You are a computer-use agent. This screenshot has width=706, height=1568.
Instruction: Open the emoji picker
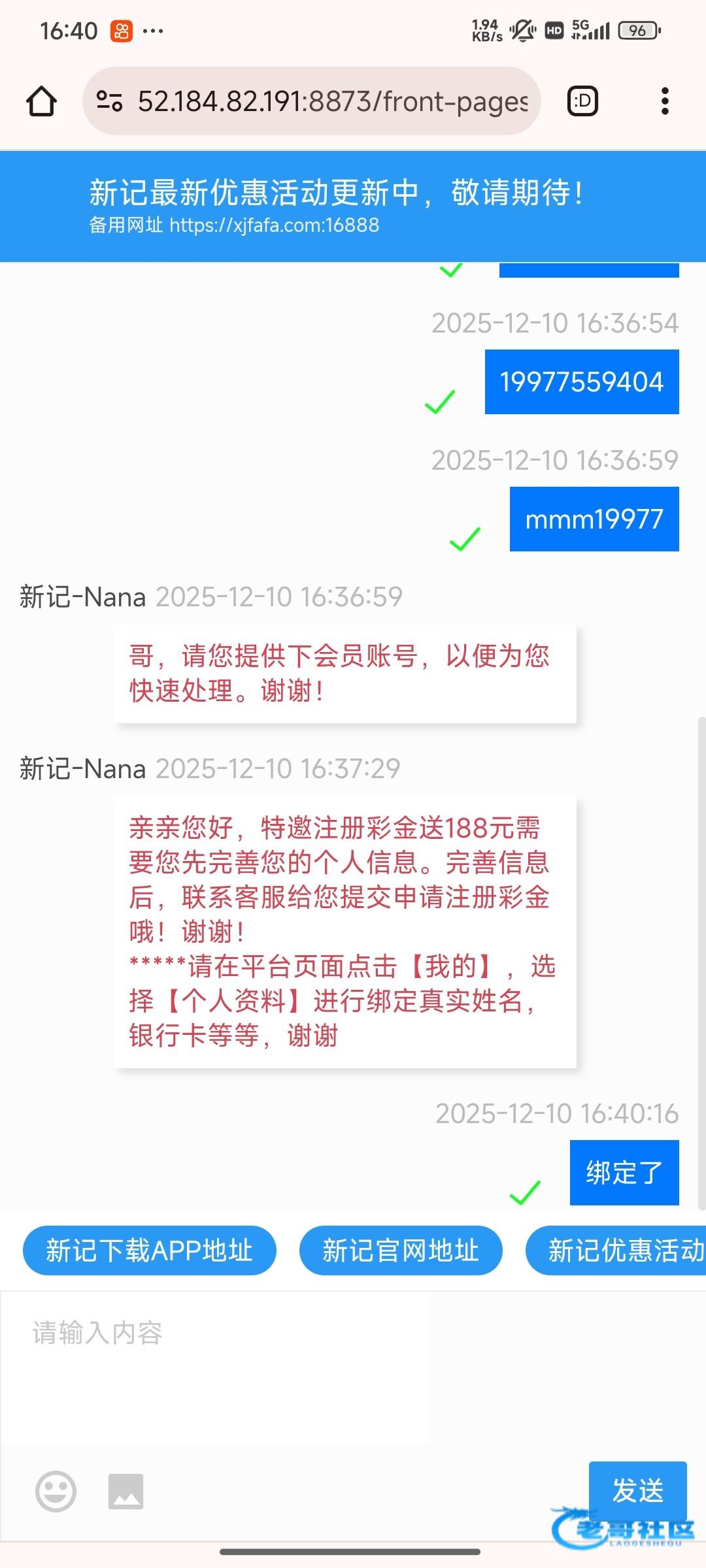(x=56, y=1492)
